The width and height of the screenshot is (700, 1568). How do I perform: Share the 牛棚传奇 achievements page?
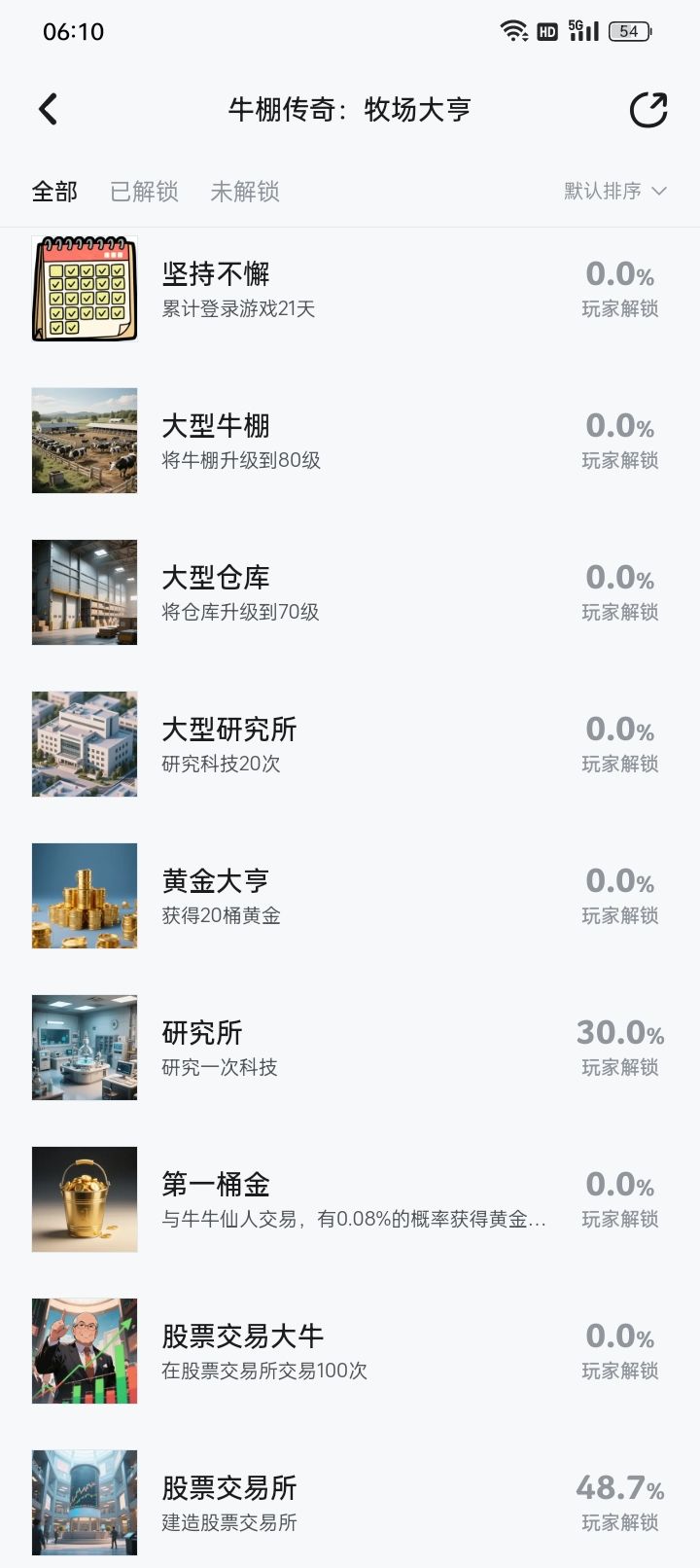(x=648, y=110)
